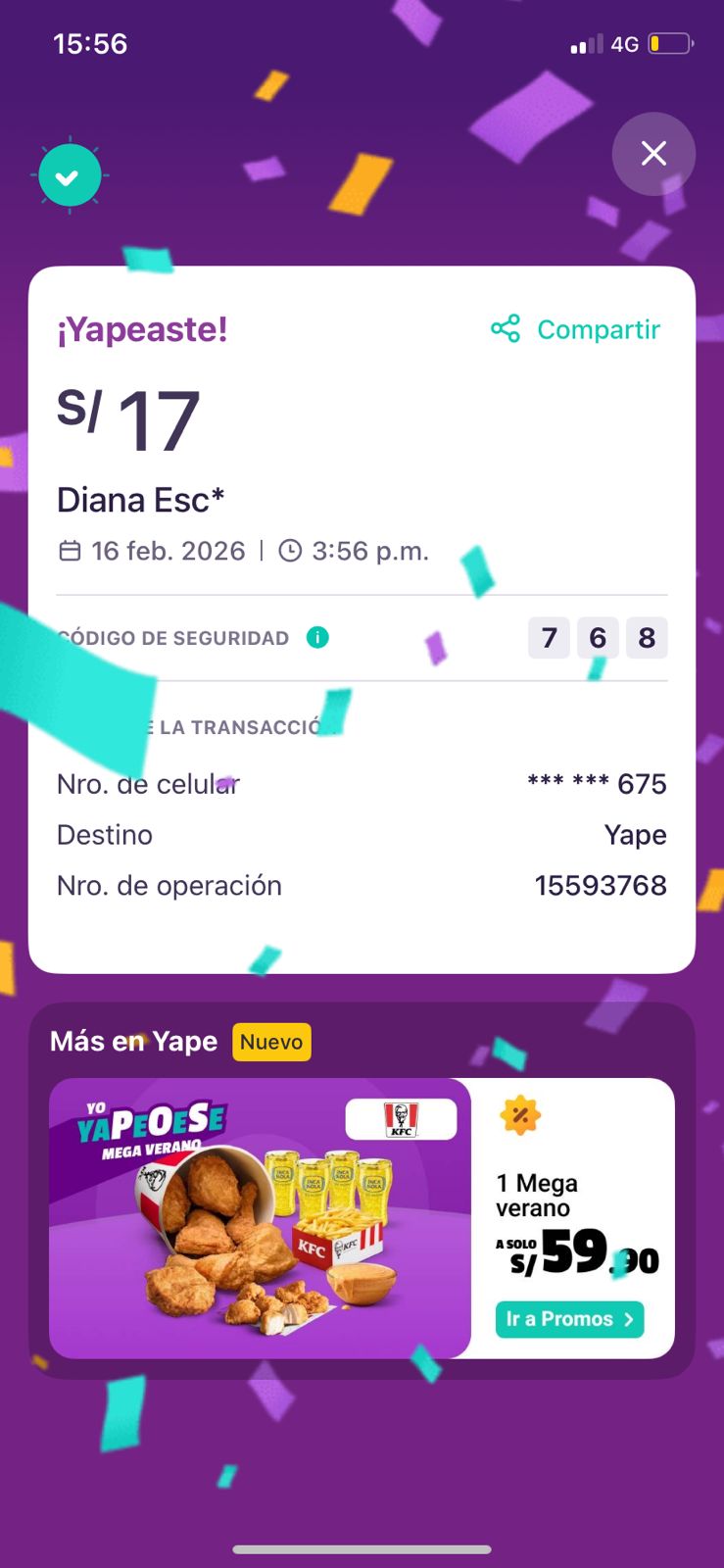Tap the Ir a Promos button
Screen dimensions: 724x1568
click(x=569, y=1319)
